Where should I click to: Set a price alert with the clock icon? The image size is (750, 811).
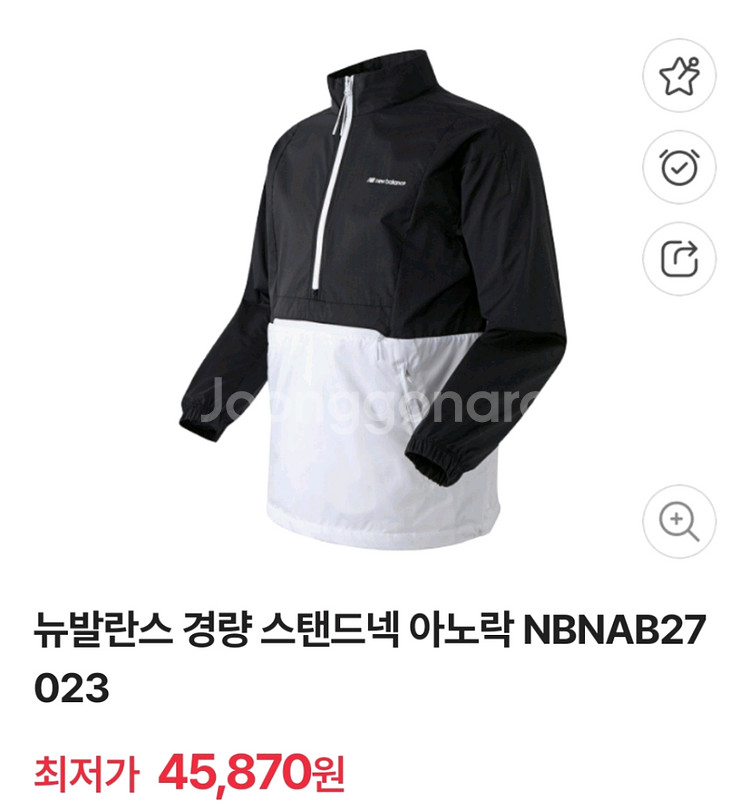[679, 166]
